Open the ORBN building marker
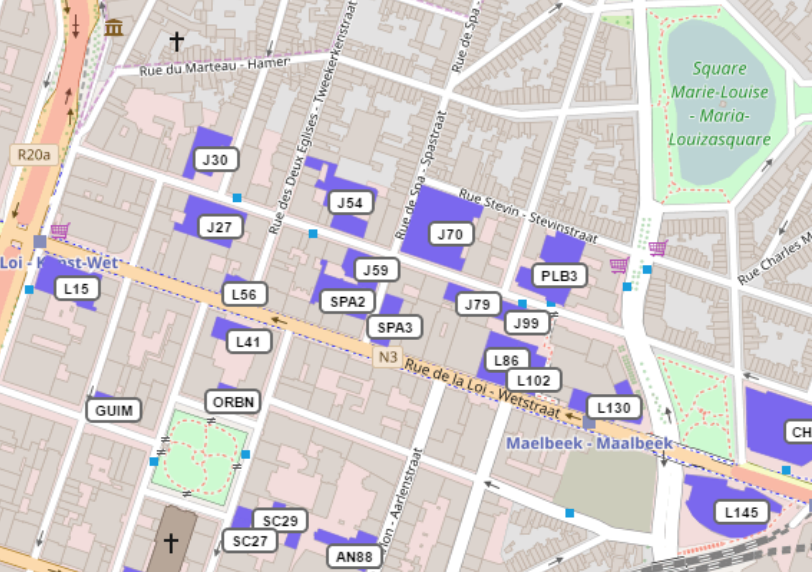The height and width of the screenshot is (572, 812). (234, 402)
